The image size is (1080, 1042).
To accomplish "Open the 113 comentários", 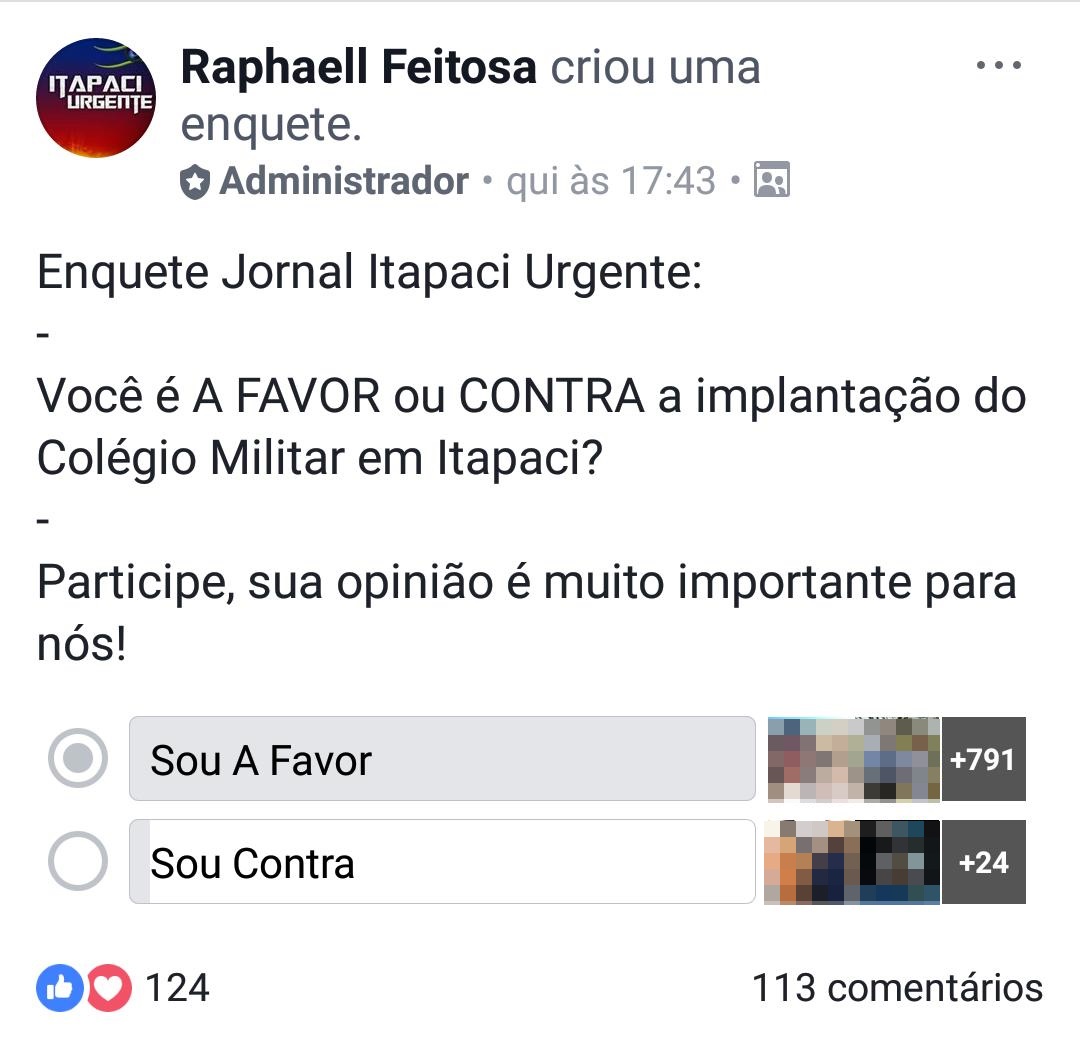I will 897,989.
